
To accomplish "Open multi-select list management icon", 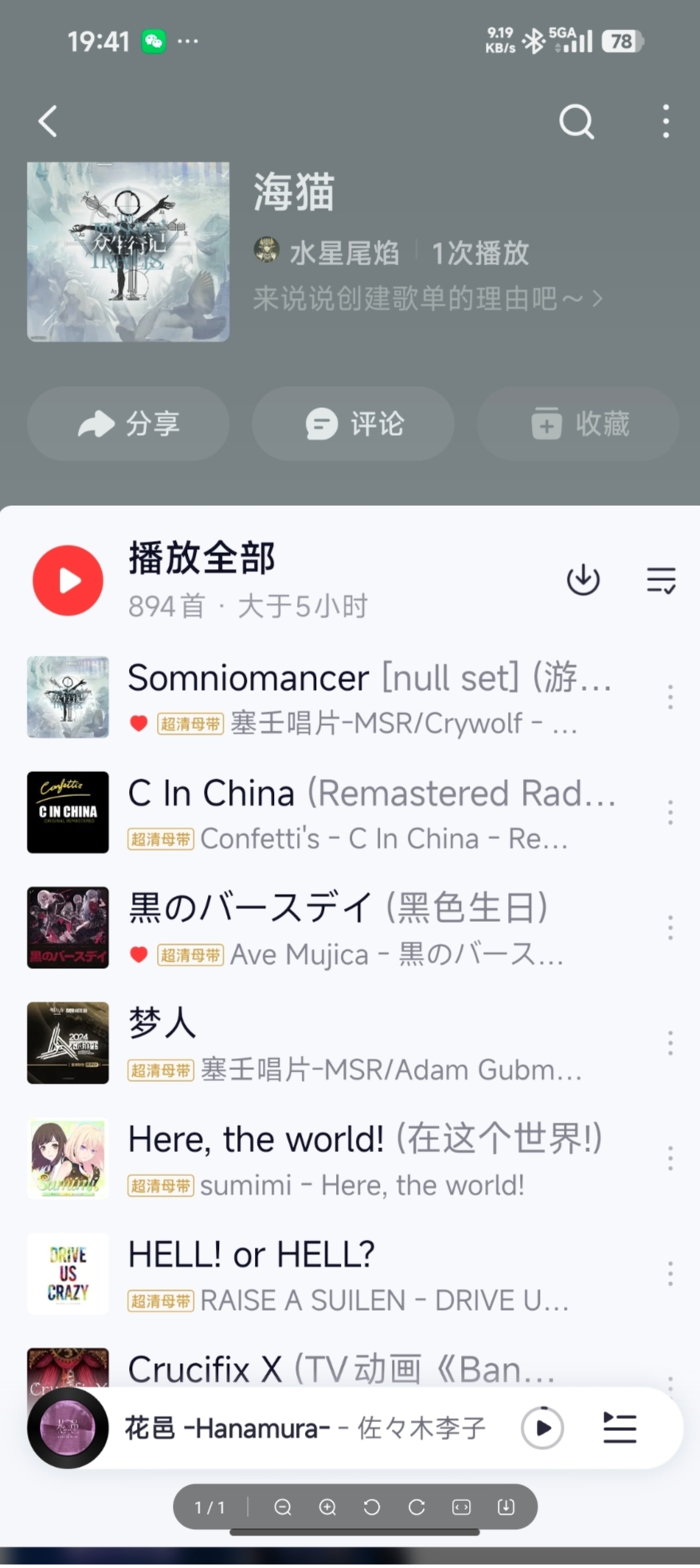I will [660, 580].
